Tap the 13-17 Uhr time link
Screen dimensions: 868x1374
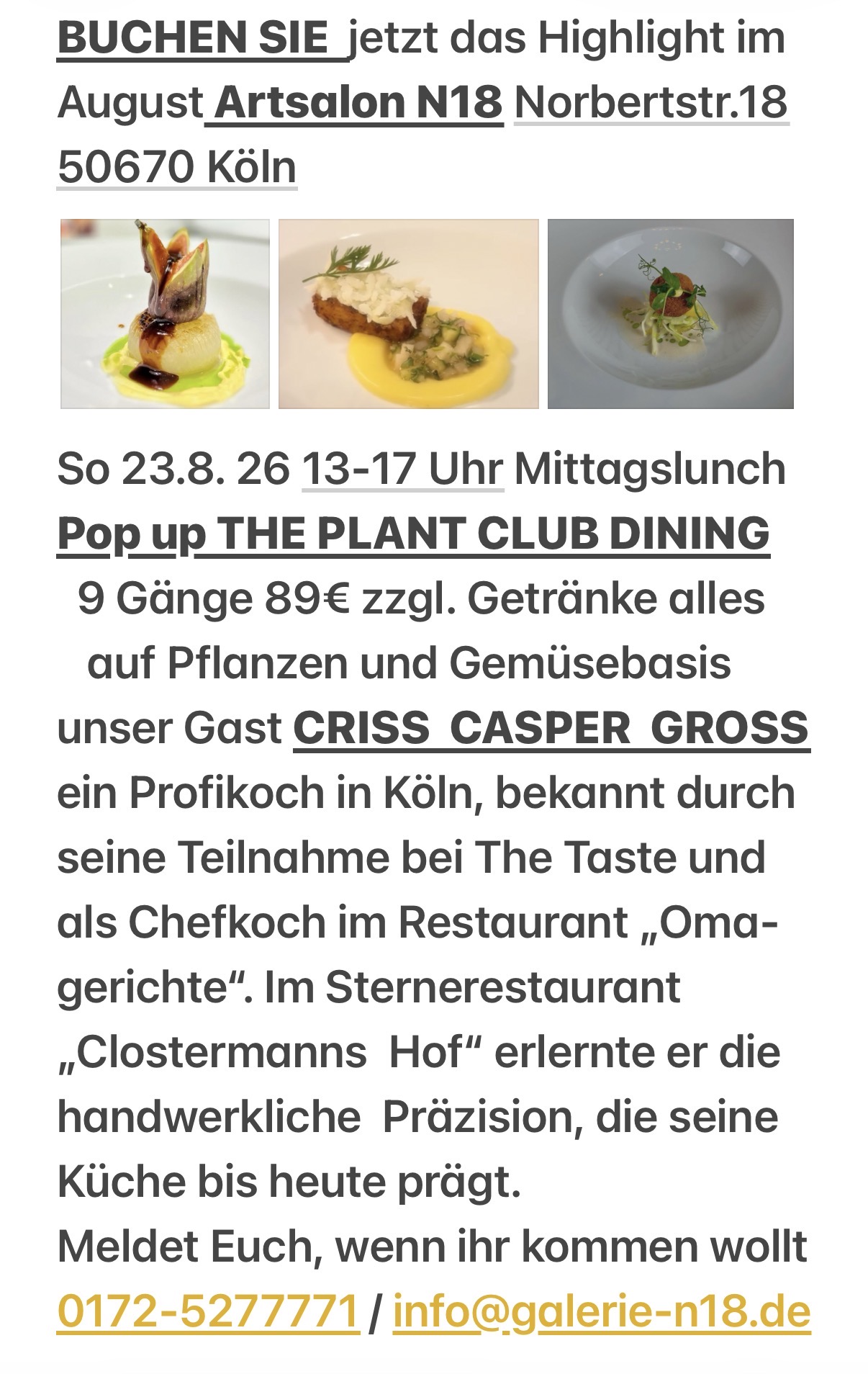pyautogui.click(x=402, y=469)
